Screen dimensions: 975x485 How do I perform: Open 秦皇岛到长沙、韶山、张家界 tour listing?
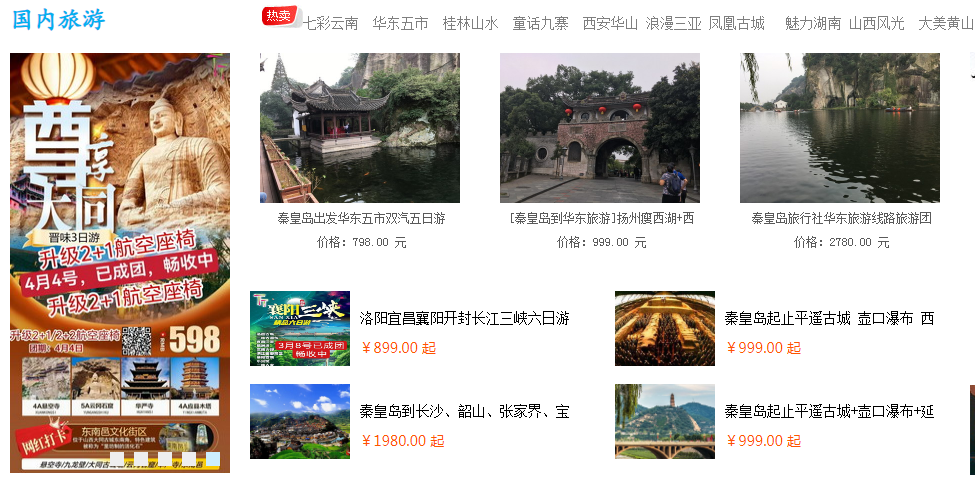(x=464, y=411)
